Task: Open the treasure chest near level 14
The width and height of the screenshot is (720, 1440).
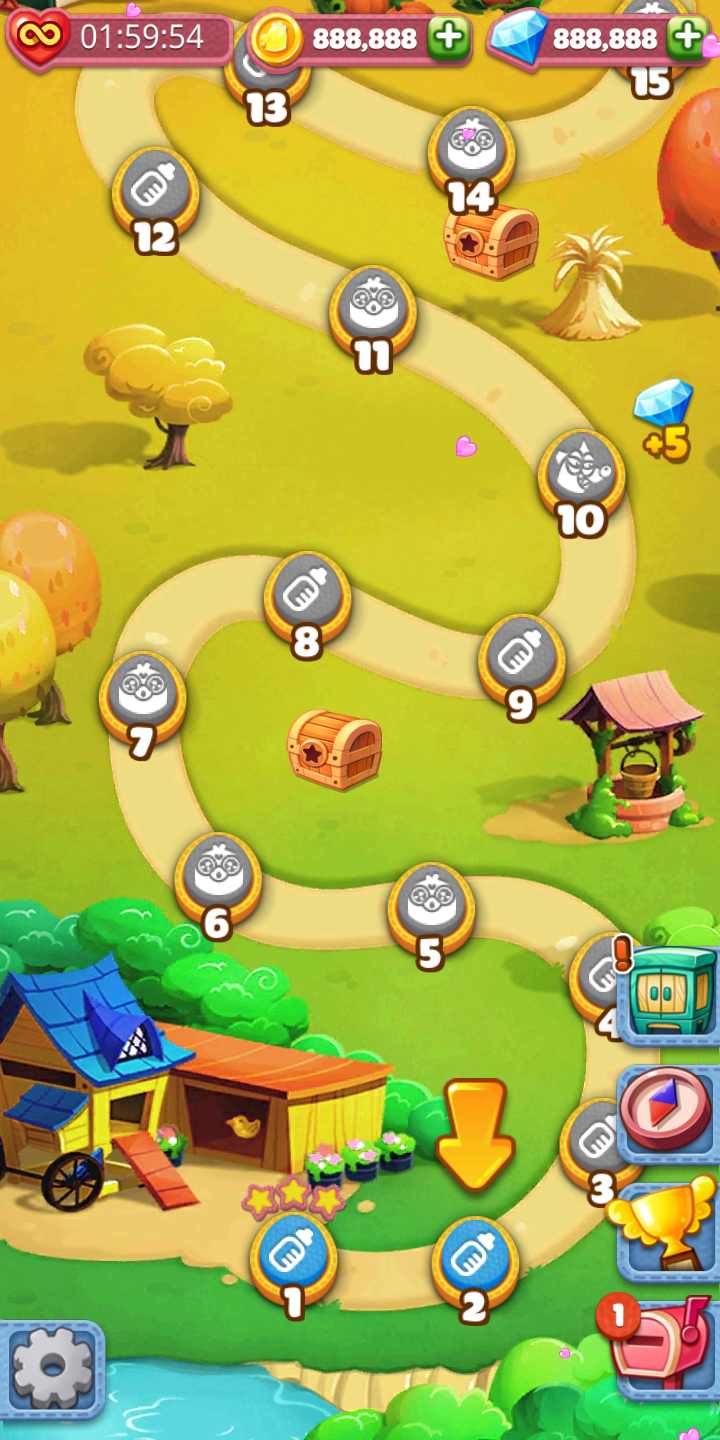Action: (491, 242)
